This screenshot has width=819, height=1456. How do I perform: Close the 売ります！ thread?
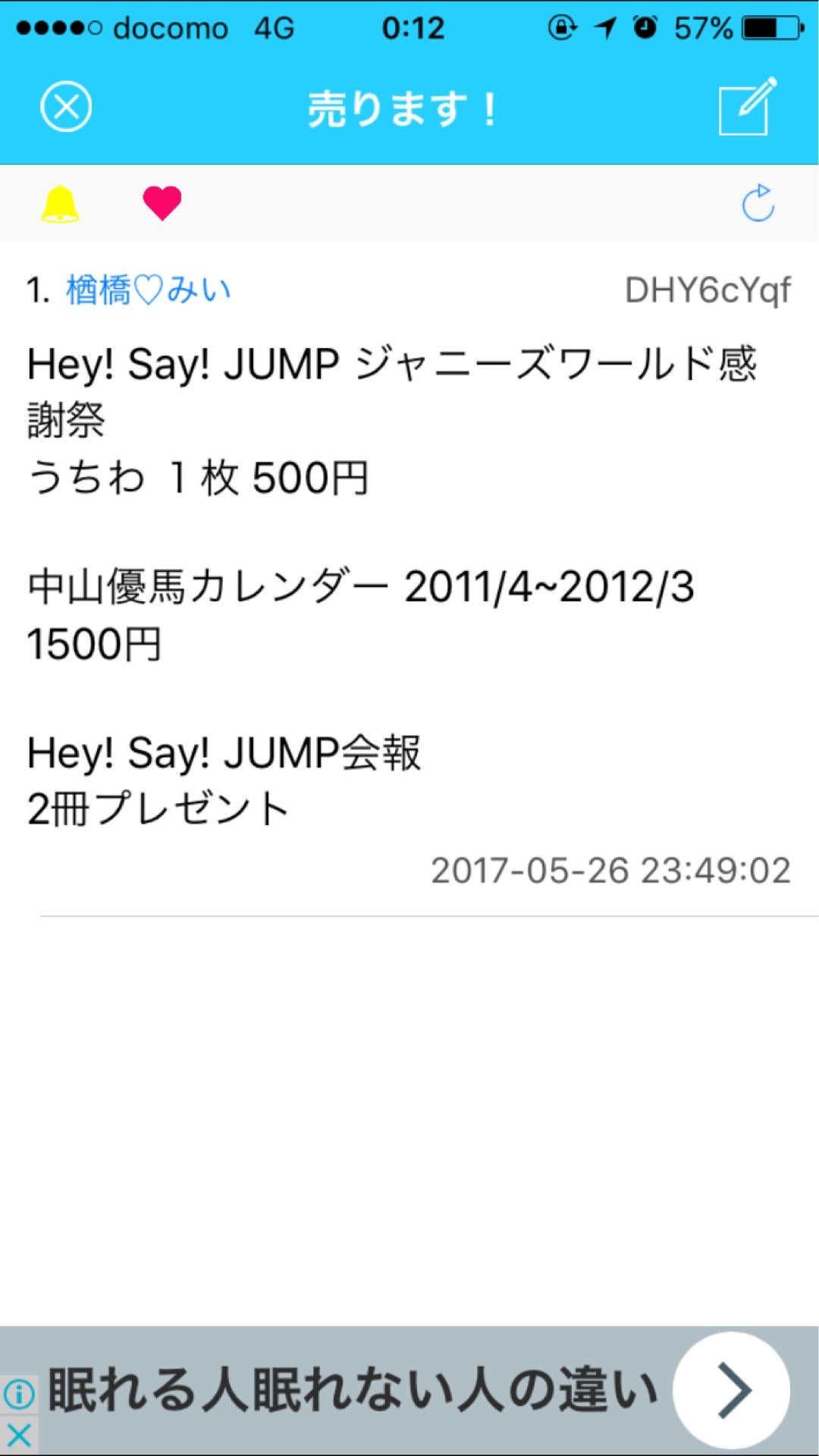point(66,107)
